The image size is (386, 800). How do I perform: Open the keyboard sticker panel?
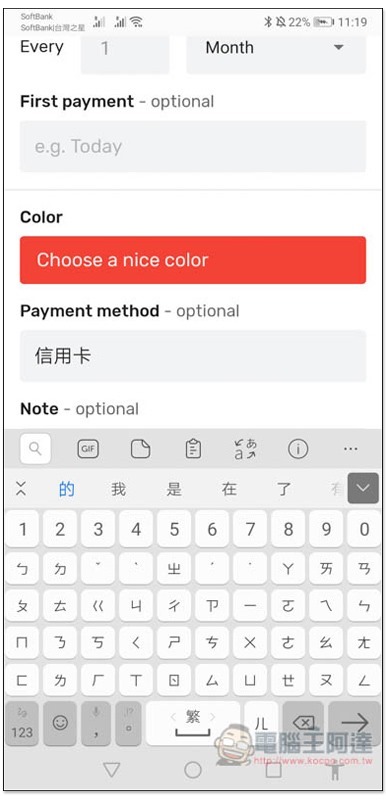coord(140,449)
